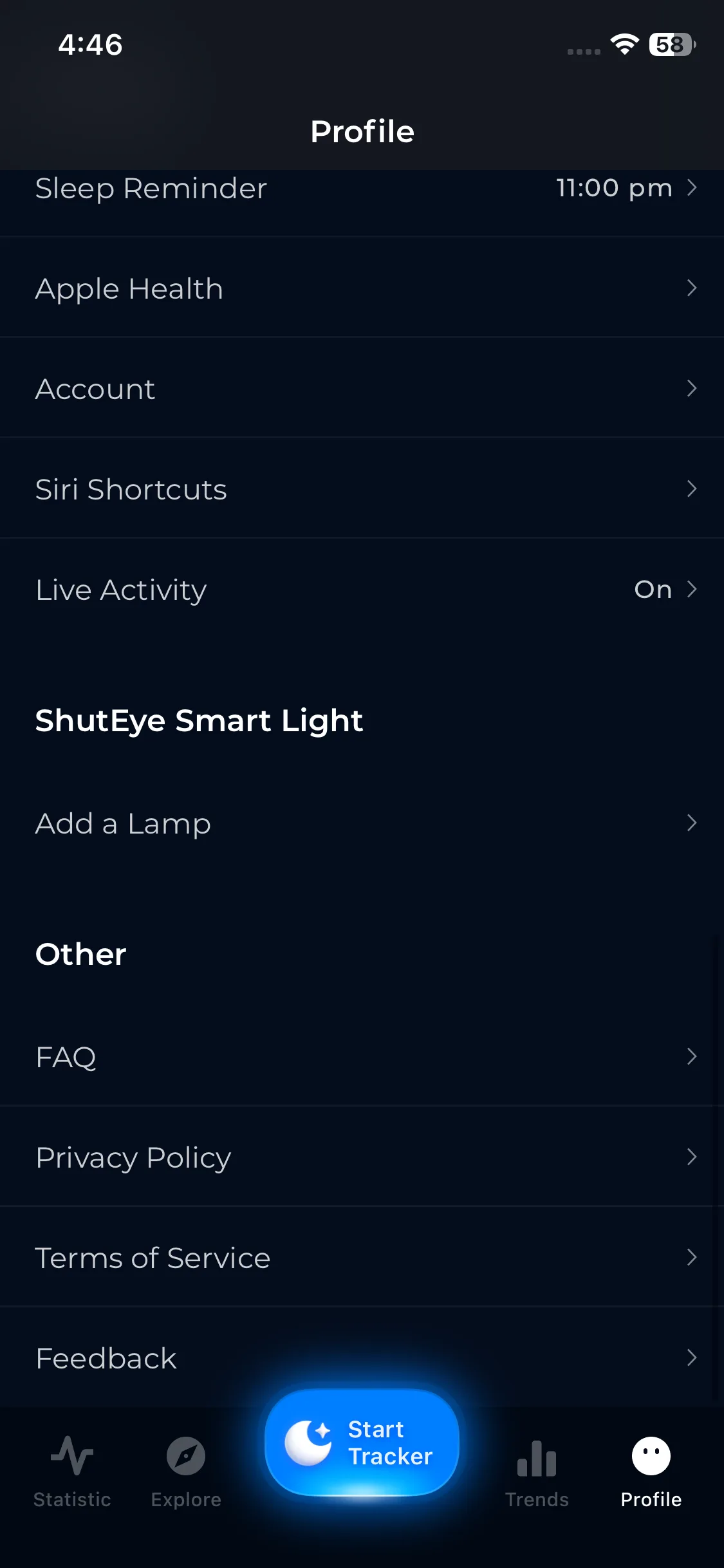The image size is (724, 1568).
Task: Open Siri Shortcuts
Action: [x=362, y=489]
